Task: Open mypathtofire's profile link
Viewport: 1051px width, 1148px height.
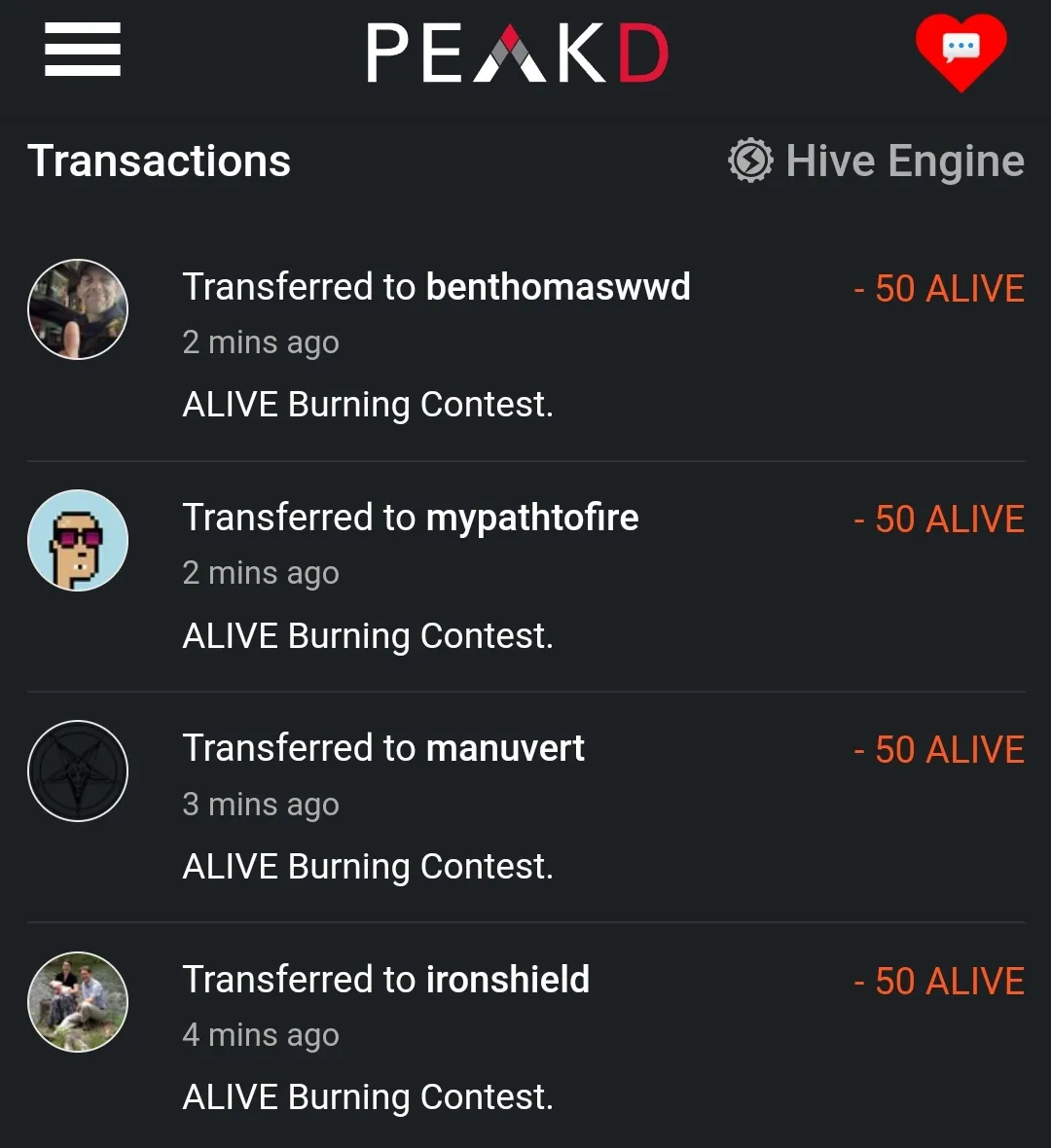Action: tap(532, 518)
